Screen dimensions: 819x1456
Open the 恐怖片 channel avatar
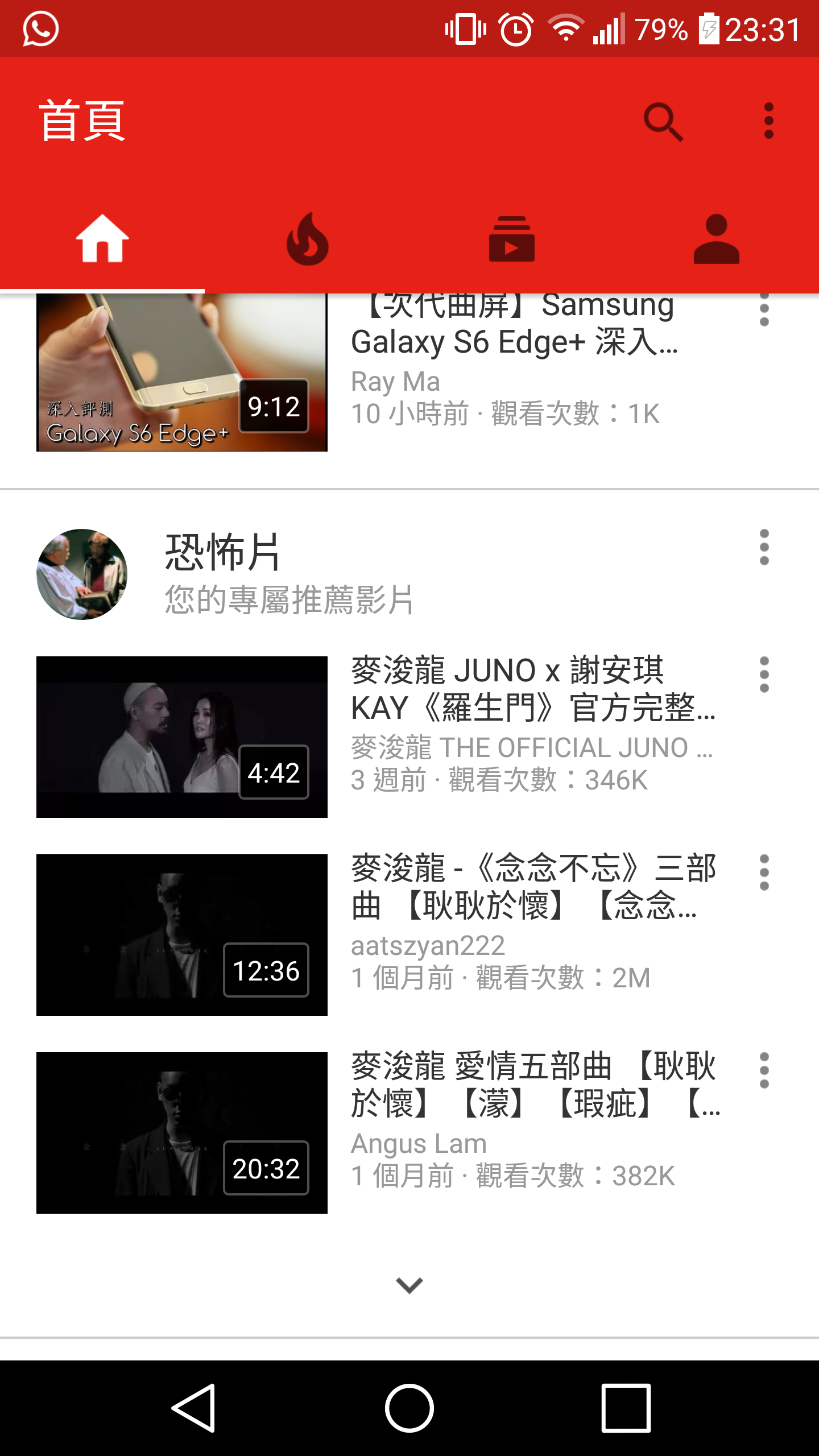pyautogui.click(x=82, y=574)
